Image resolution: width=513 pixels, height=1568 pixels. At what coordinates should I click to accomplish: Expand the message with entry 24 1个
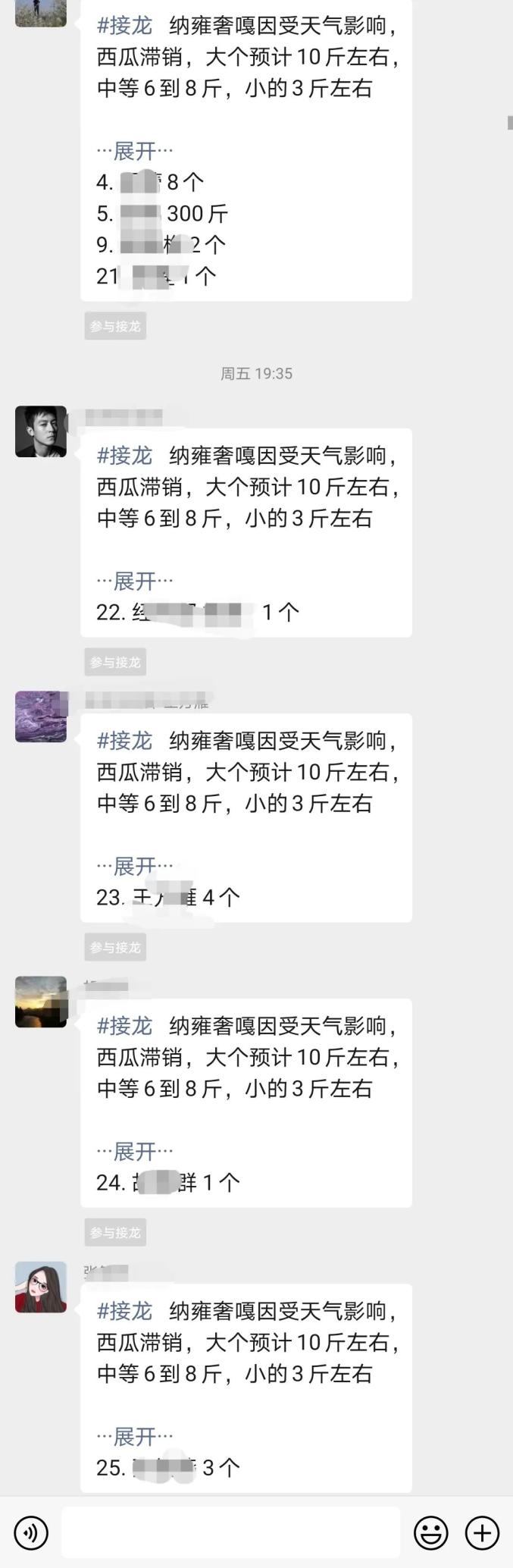(x=135, y=1151)
